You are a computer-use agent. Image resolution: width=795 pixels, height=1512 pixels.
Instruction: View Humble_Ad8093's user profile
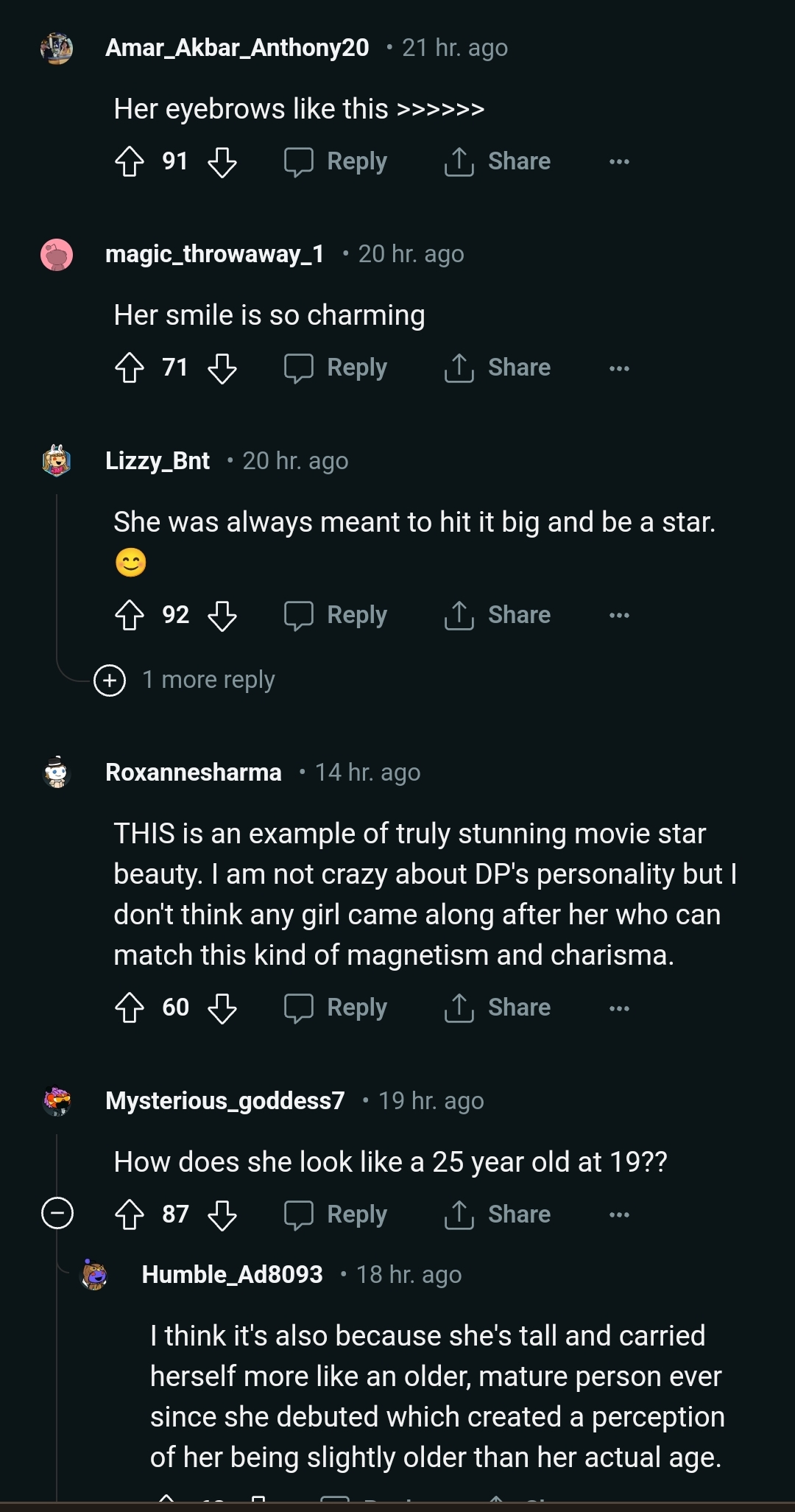(x=232, y=1274)
